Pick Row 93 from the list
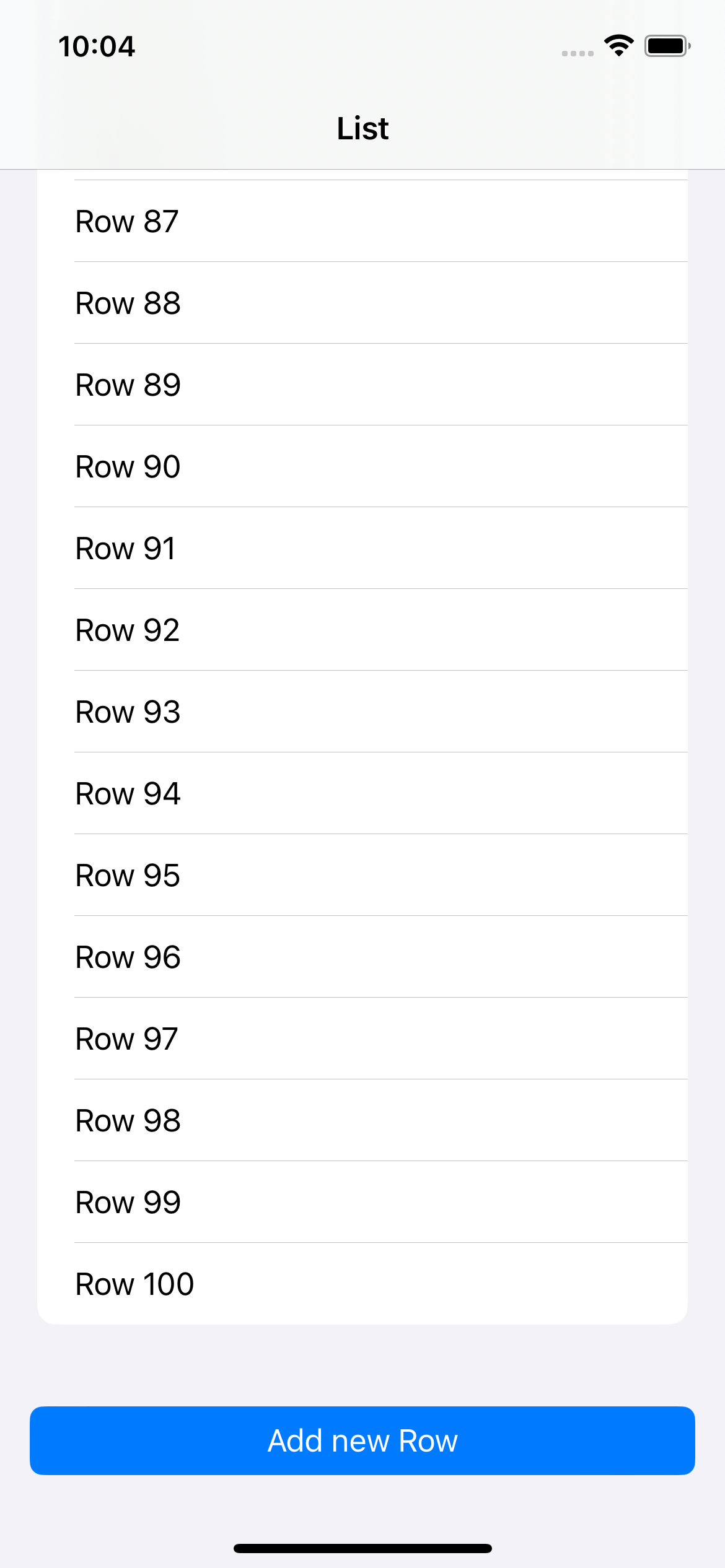725x1568 pixels. tap(362, 712)
